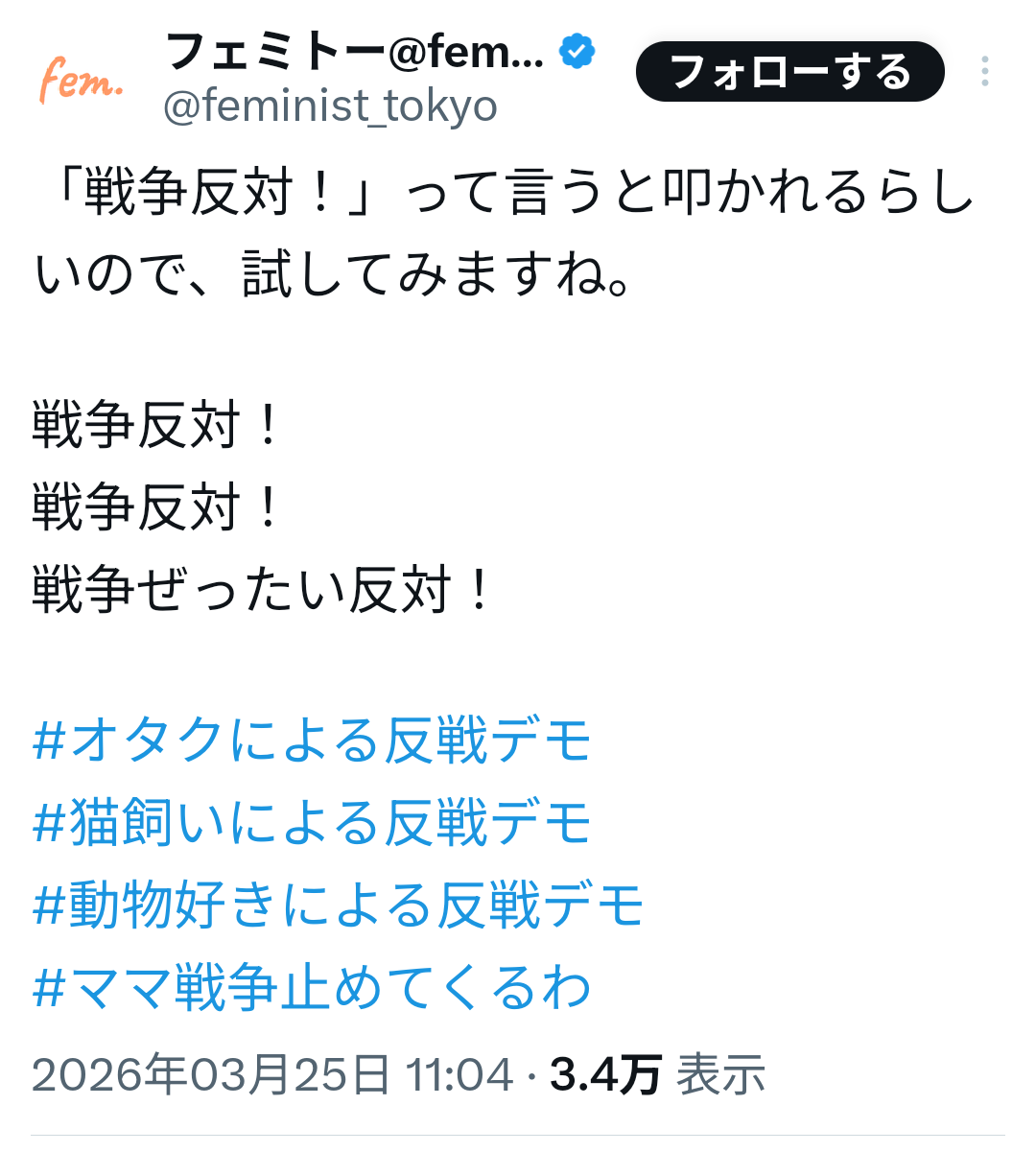This screenshot has width=1036, height=1152.
Task: Tap the フォローする button
Action: [x=789, y=72]
